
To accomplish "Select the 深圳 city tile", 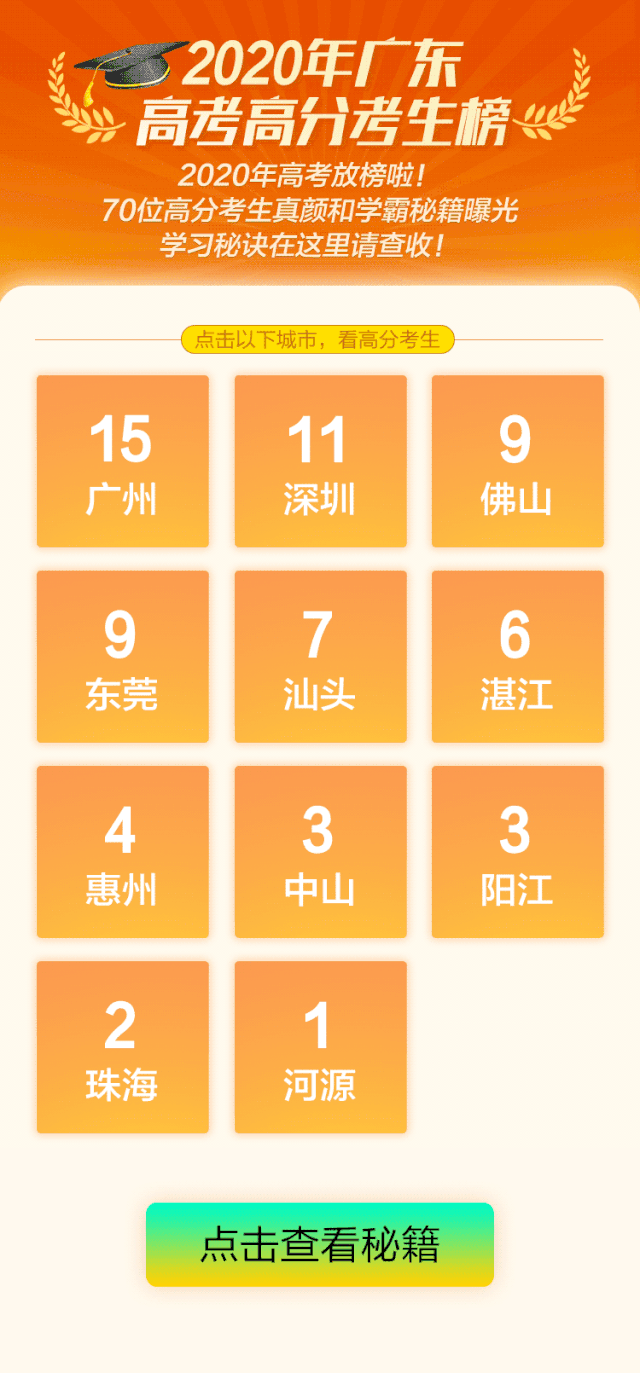I will click(x=320, y=461).
